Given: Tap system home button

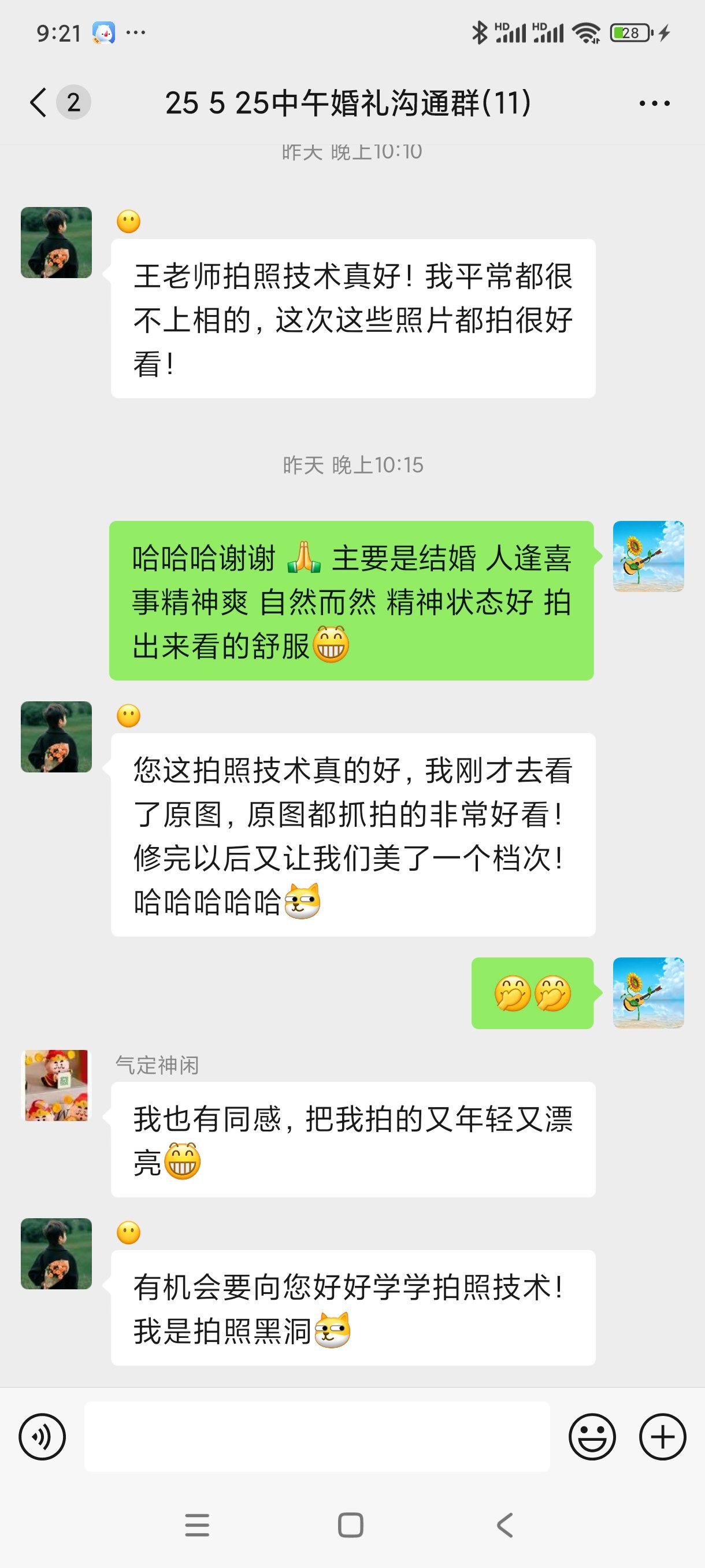Looking at the screenshot, I should point(350,1525).
